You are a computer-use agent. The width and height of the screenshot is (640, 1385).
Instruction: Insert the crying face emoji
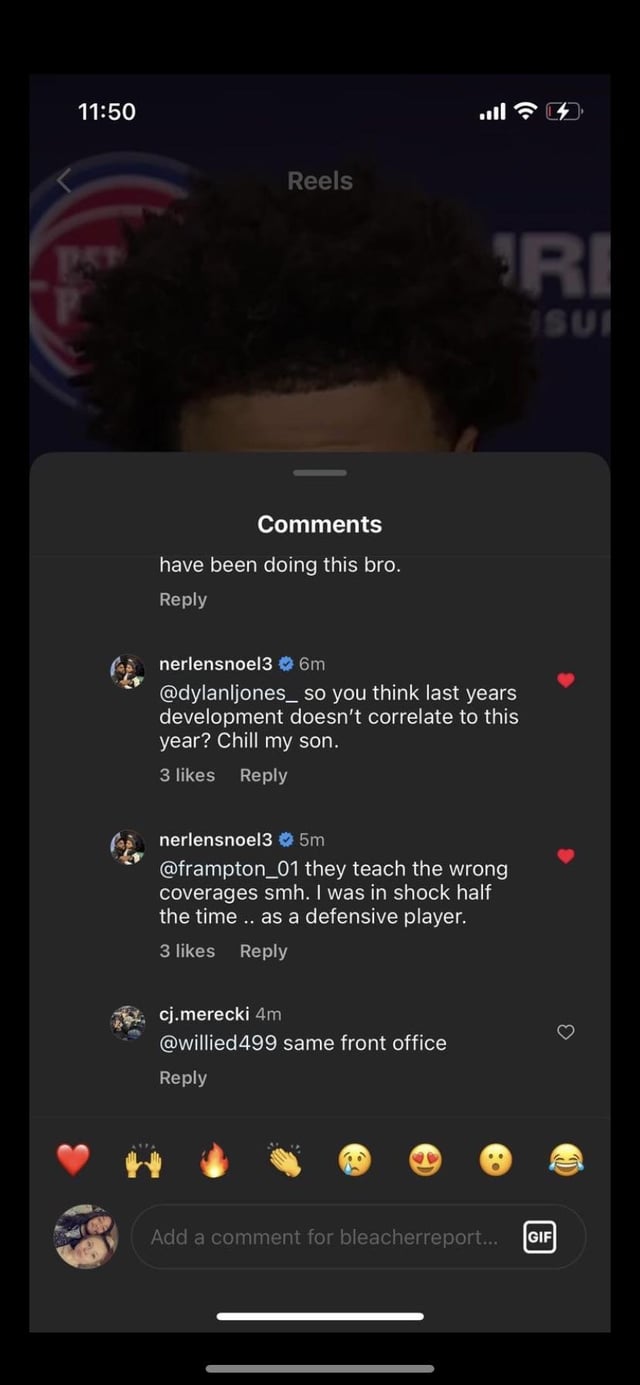(x=355, y=1160)
